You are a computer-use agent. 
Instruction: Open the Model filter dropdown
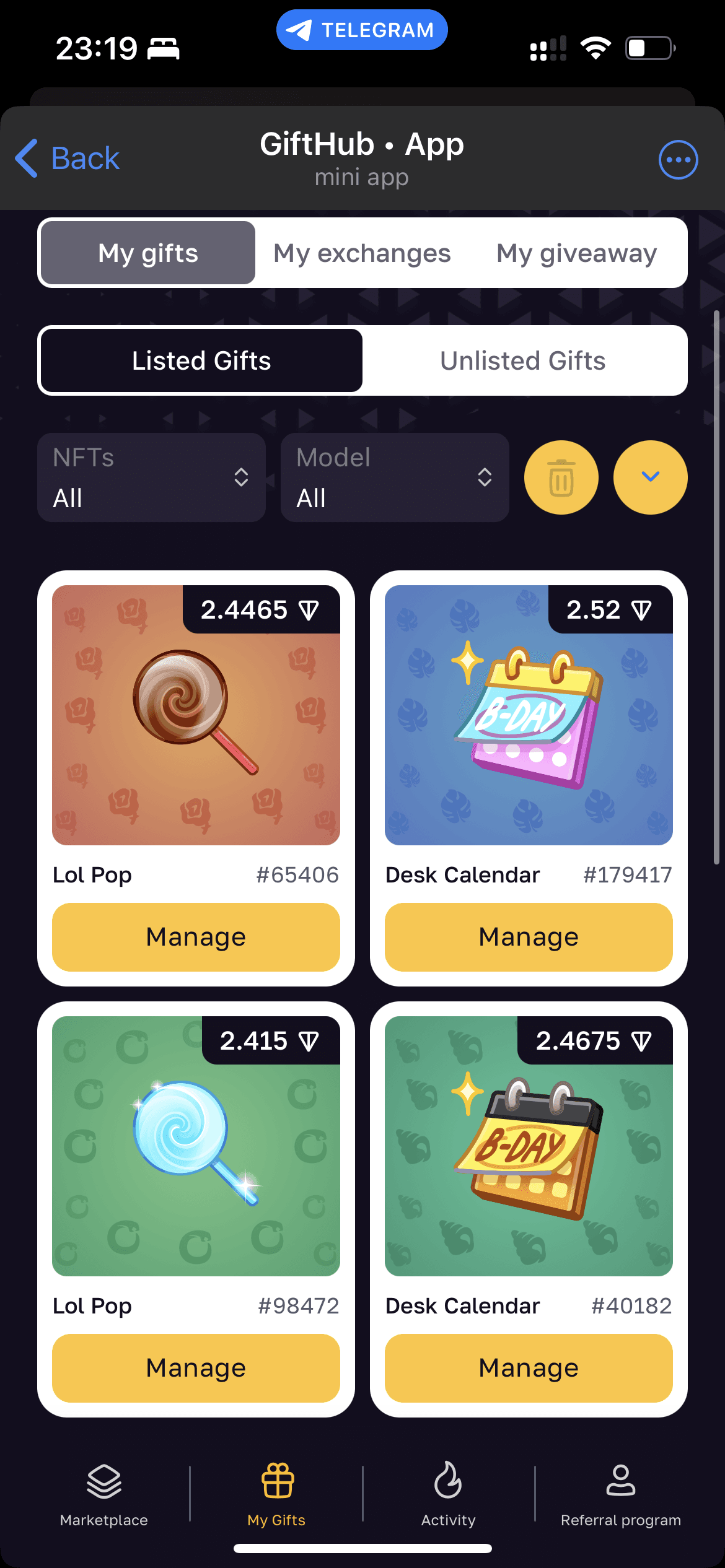(x=395, y=477)
